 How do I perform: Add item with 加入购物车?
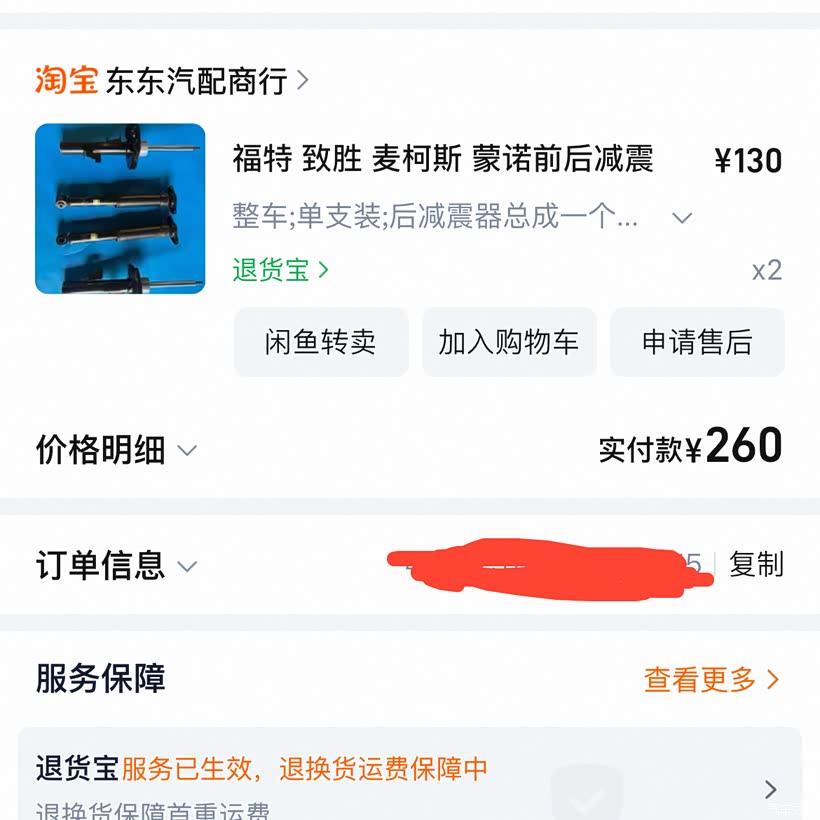click(x=509, y=342)
